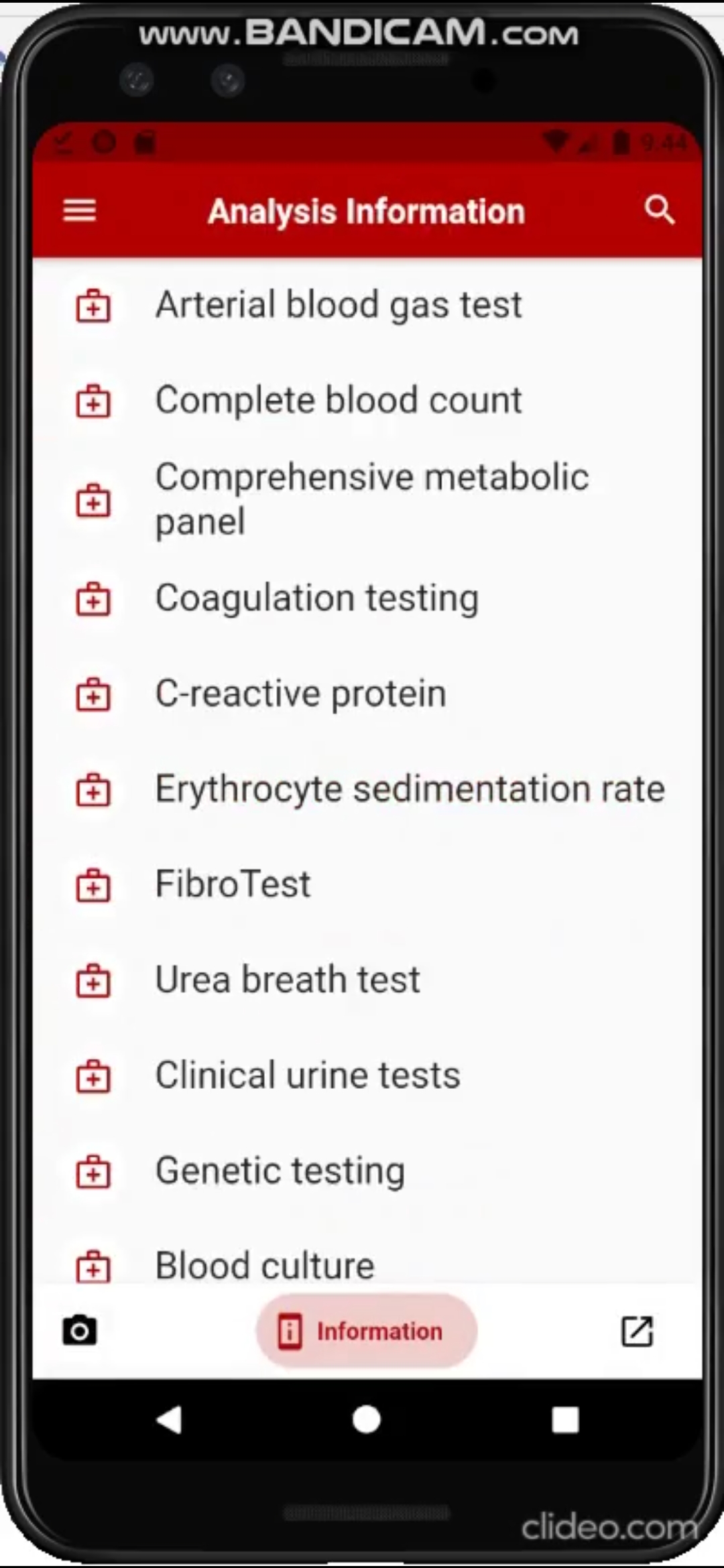
Task: Click the medical kit icon beside Genetic testing
Action: tap(94, 1171)
